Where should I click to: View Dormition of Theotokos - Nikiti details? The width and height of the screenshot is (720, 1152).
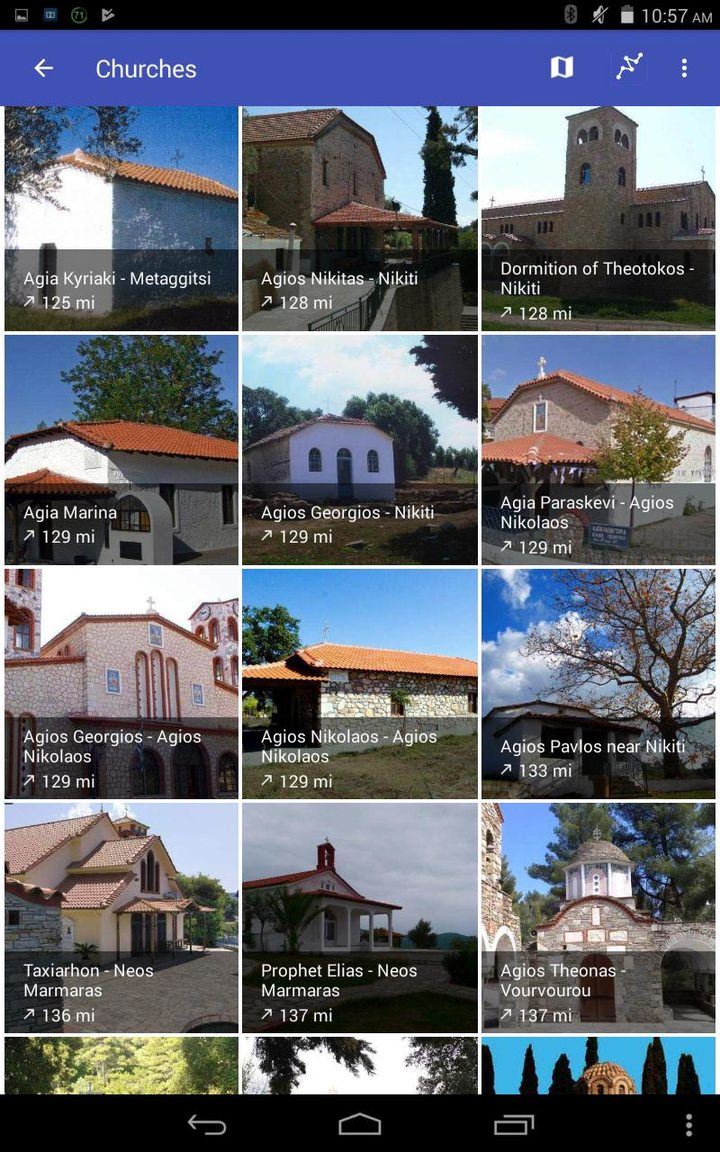pos(598,217)
